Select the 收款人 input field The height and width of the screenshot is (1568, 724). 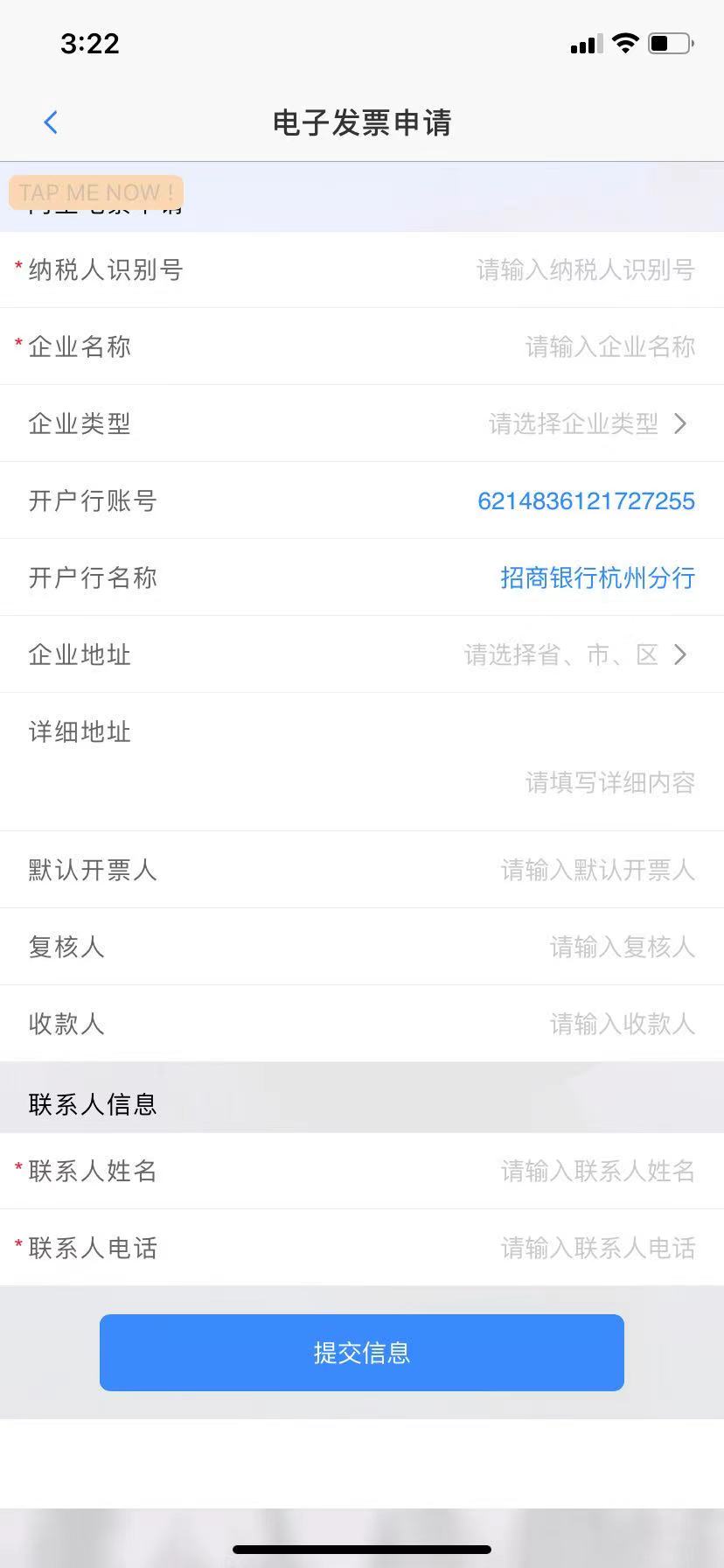(362, 1024)
